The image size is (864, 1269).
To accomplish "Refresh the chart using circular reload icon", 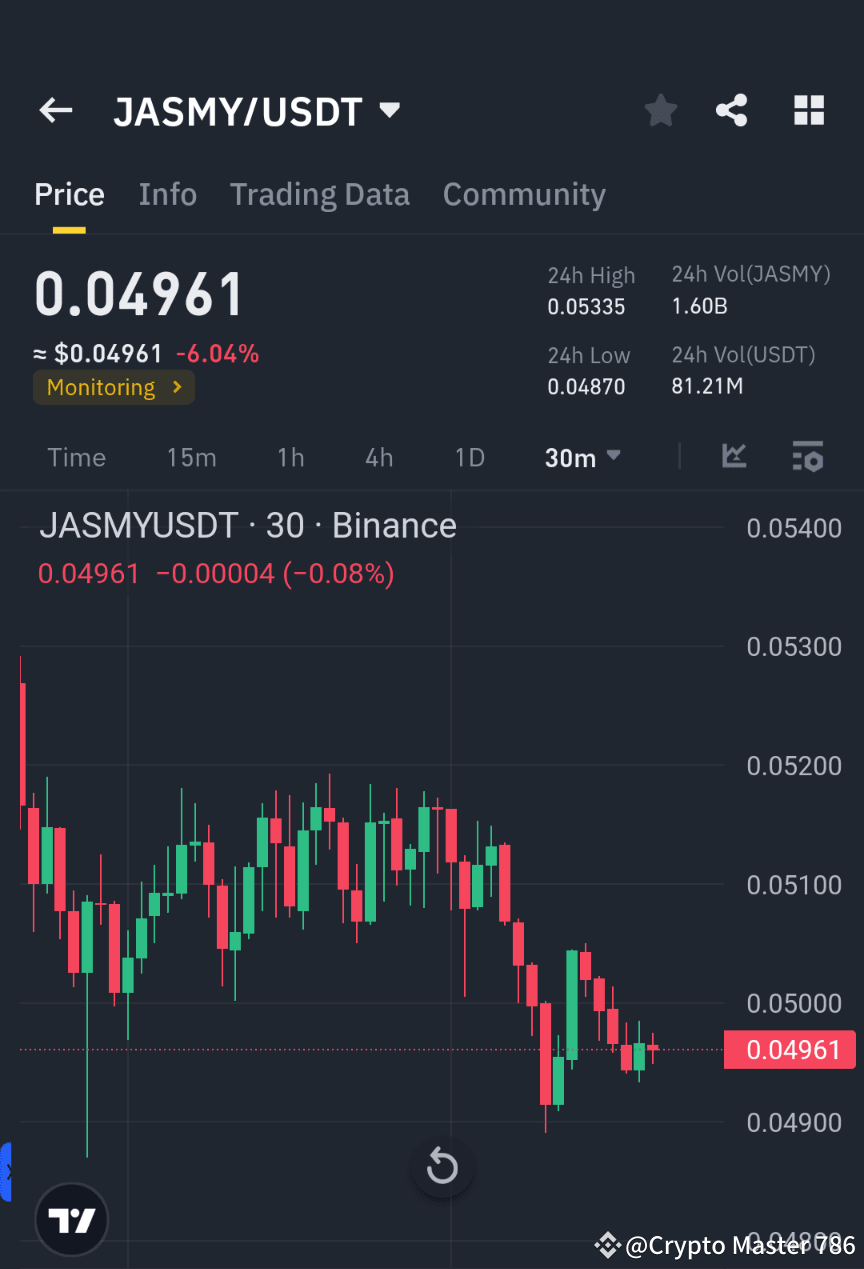I will (x=442, y=1167).
